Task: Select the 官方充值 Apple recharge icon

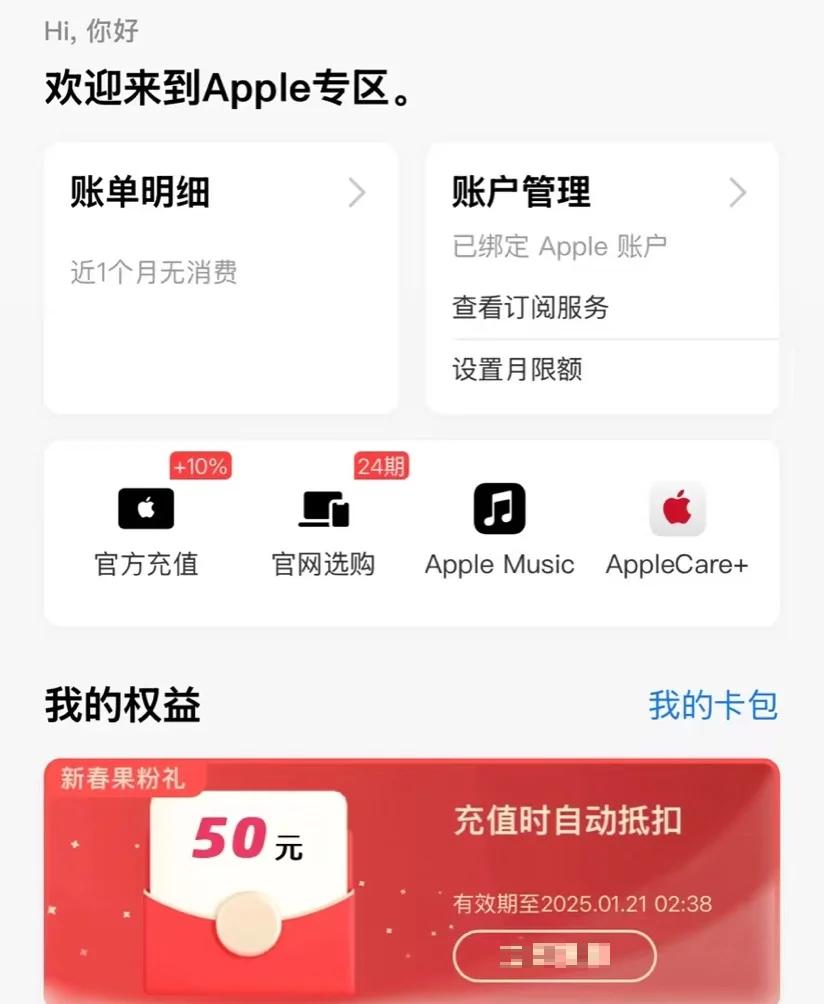Action: click(146, 507)
